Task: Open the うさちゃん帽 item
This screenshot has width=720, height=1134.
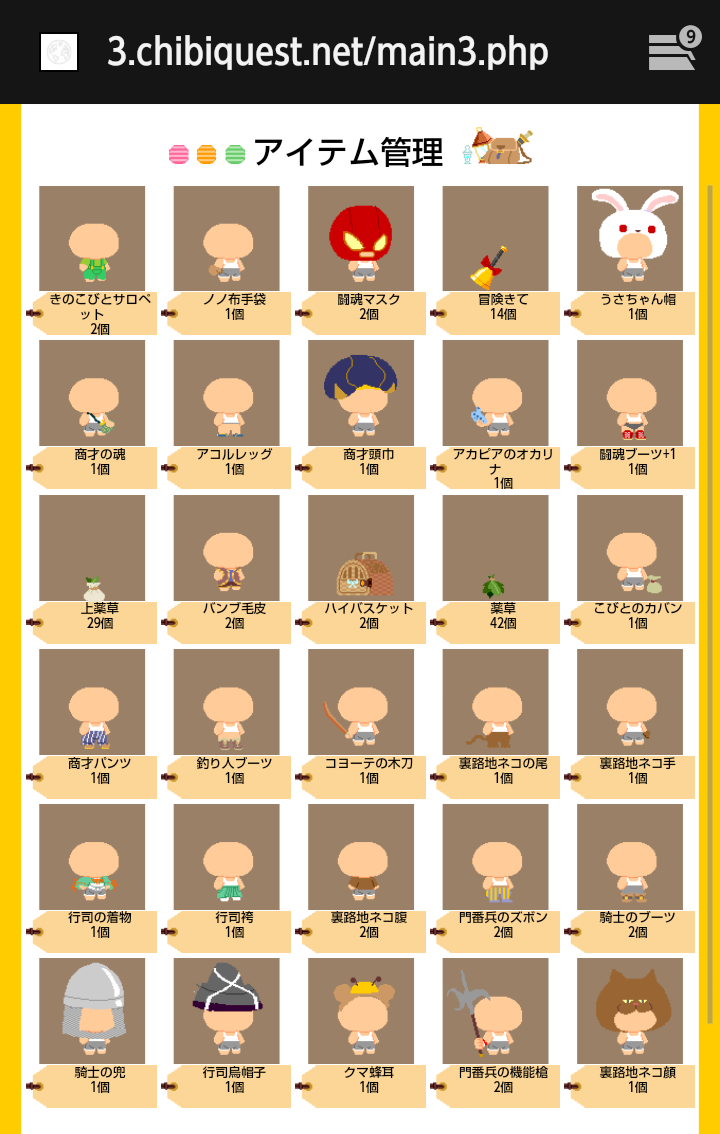Action: (x=630, y=239)
